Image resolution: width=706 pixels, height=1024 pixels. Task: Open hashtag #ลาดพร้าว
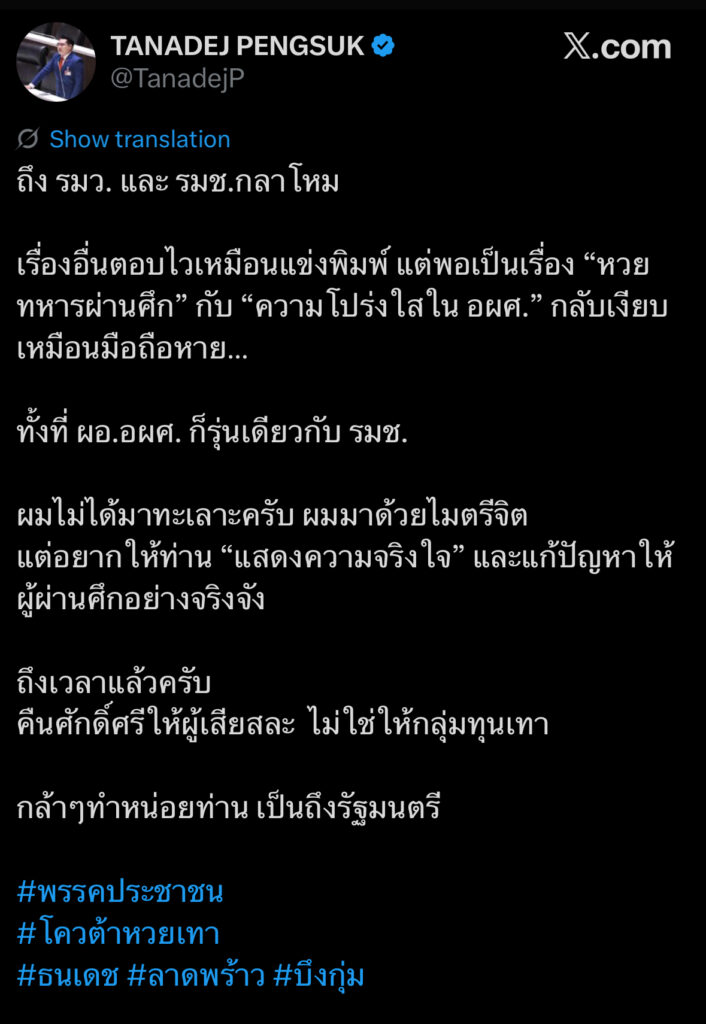point(194,975)
